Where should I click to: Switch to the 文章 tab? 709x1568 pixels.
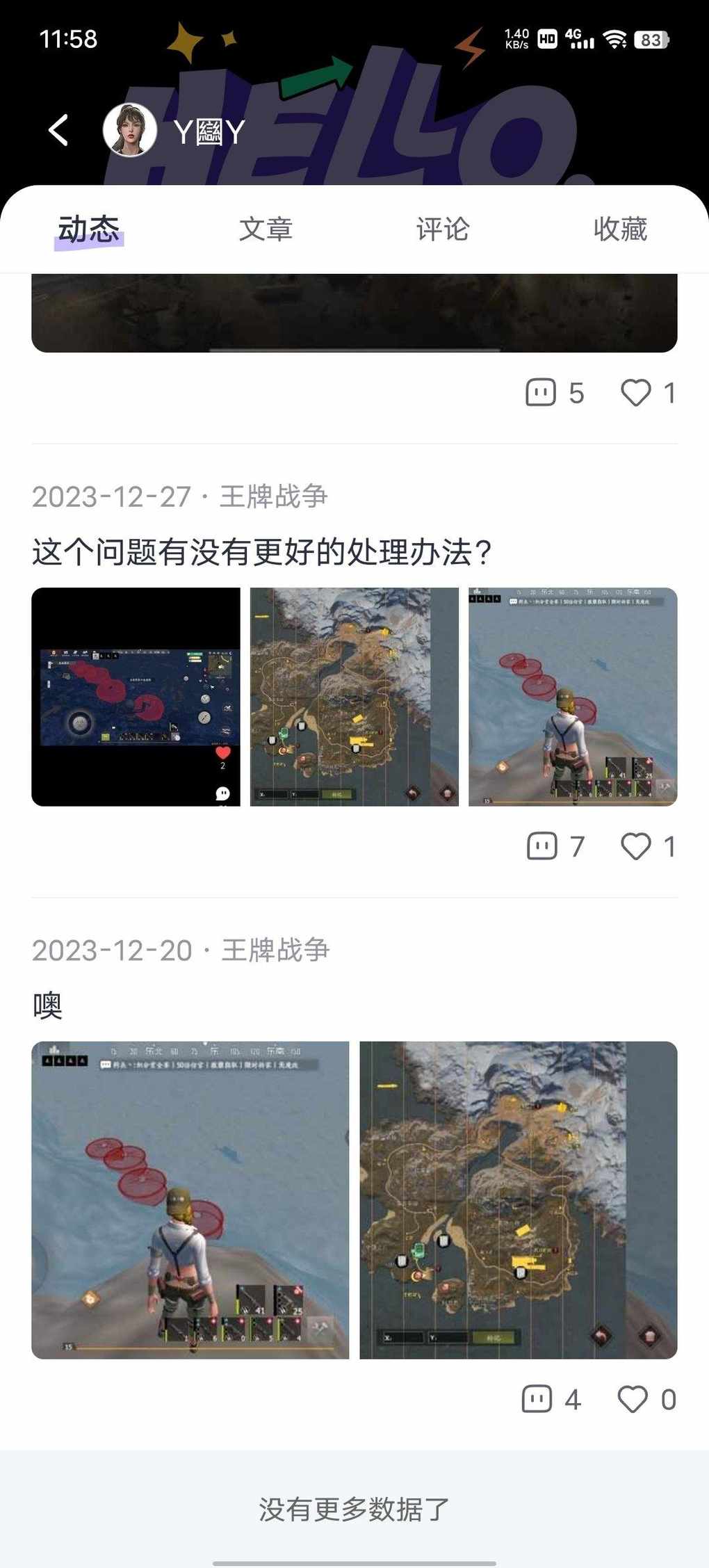pos(266,229)
